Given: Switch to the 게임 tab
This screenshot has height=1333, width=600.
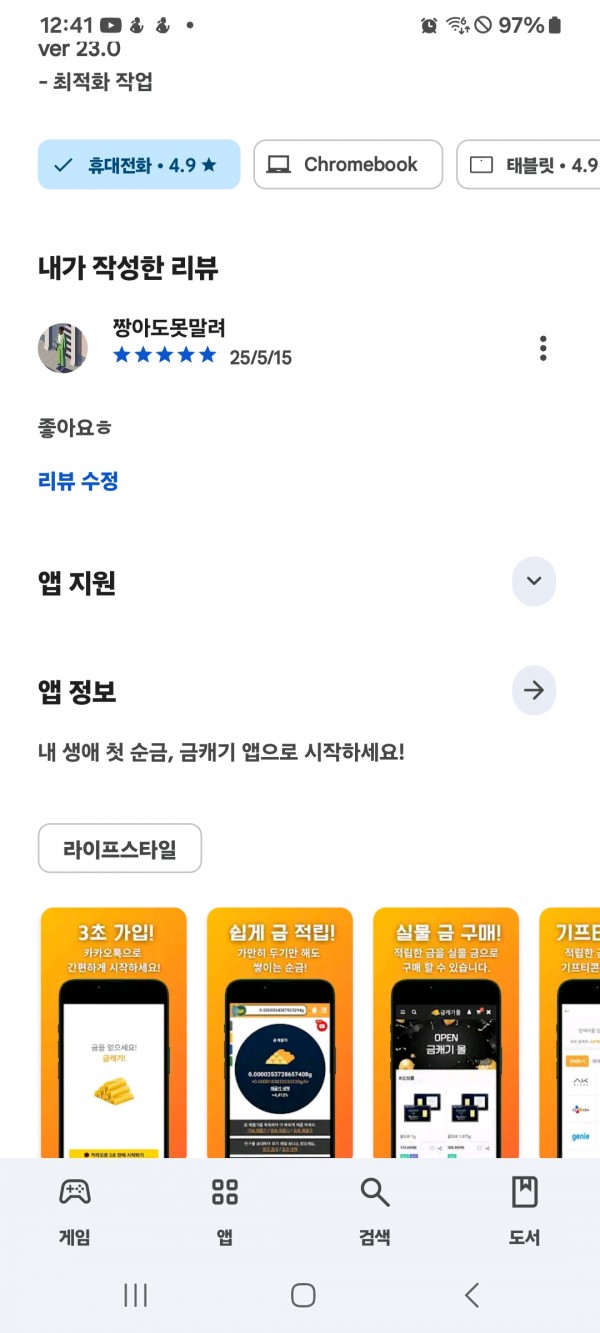Looking at the screenshot, I should [75, 1210].
